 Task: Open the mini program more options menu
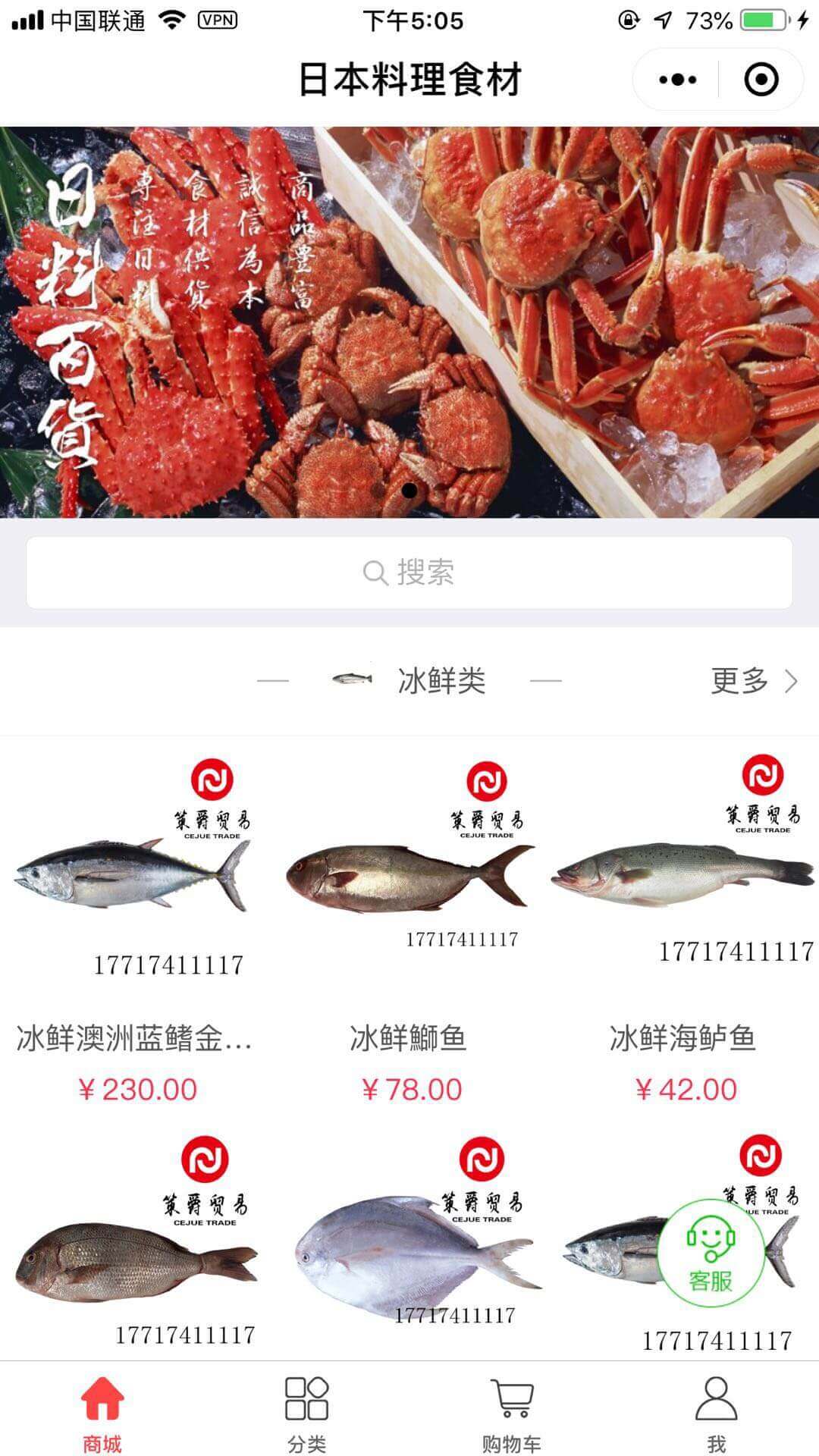click(x=677, y=80)
